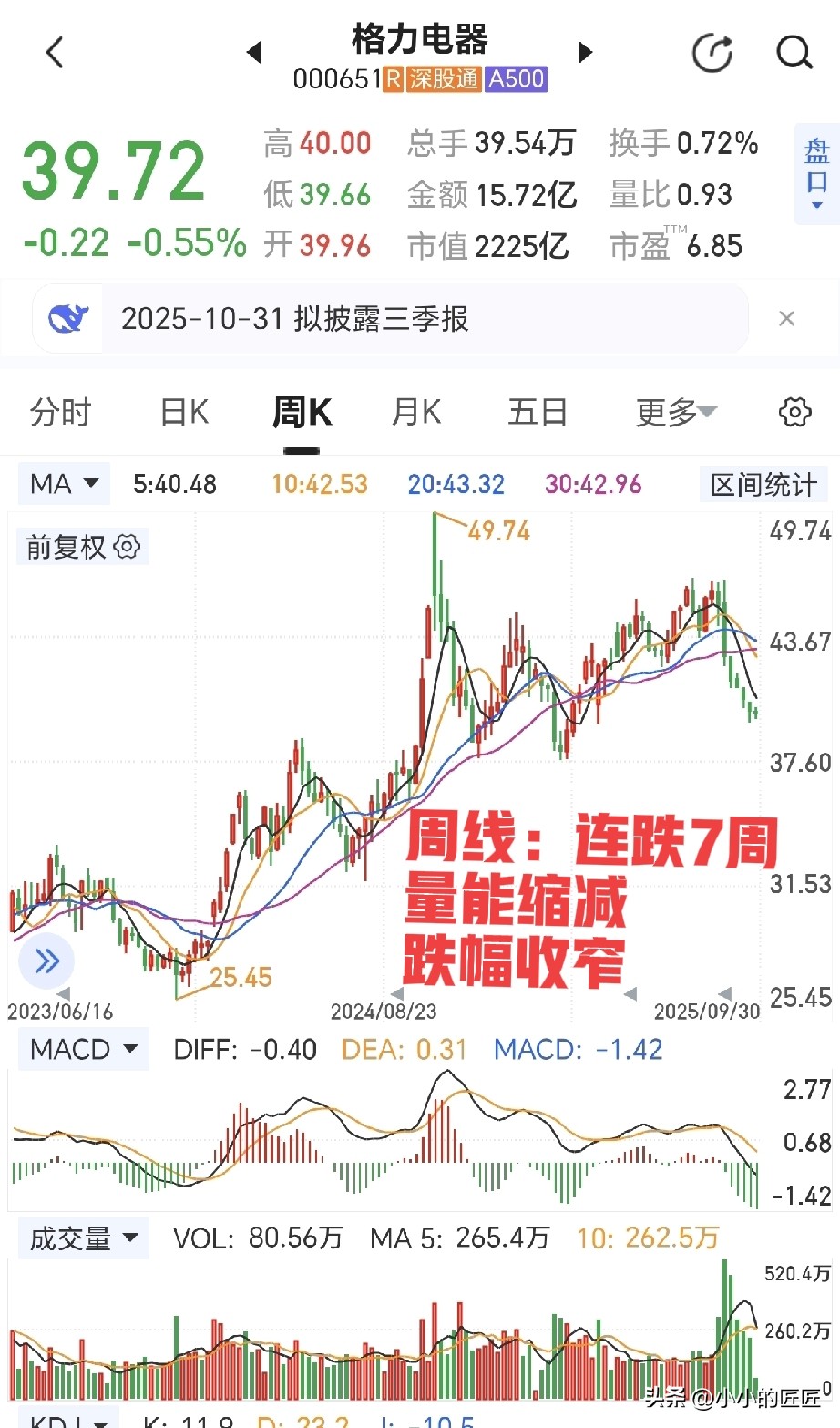This screenshot has width=840, height=1428.
Task: Switch to the 日K tab
Action: tap(182, 412)
